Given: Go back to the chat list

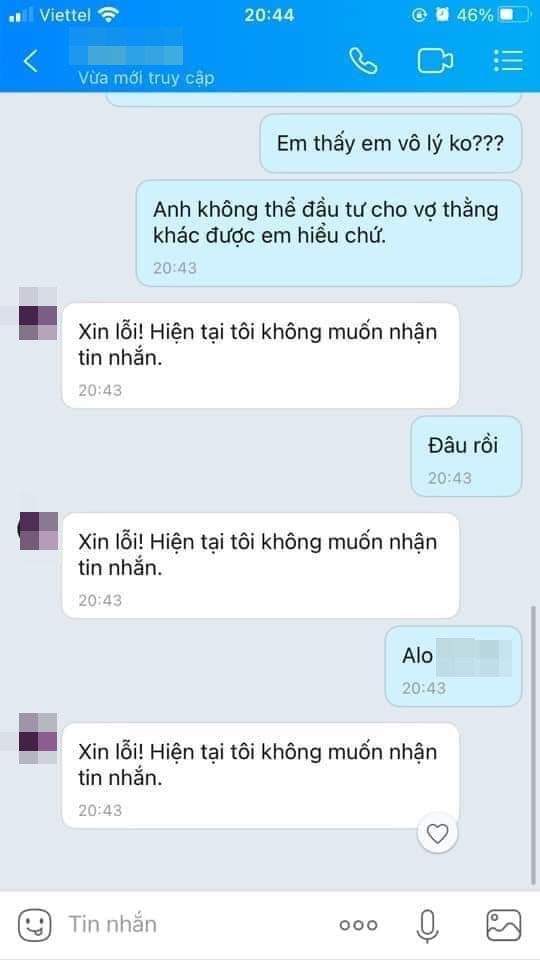Looking at the screenshot, I should click(x=30, y=61).
